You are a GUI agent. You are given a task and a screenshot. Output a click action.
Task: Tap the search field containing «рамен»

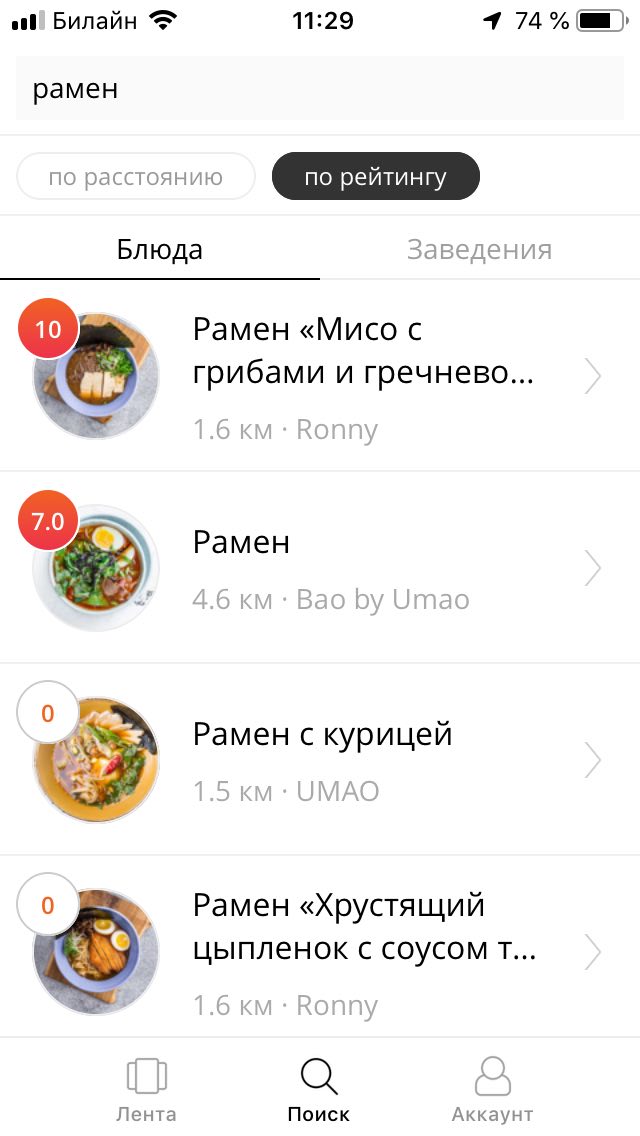(320, 89)
